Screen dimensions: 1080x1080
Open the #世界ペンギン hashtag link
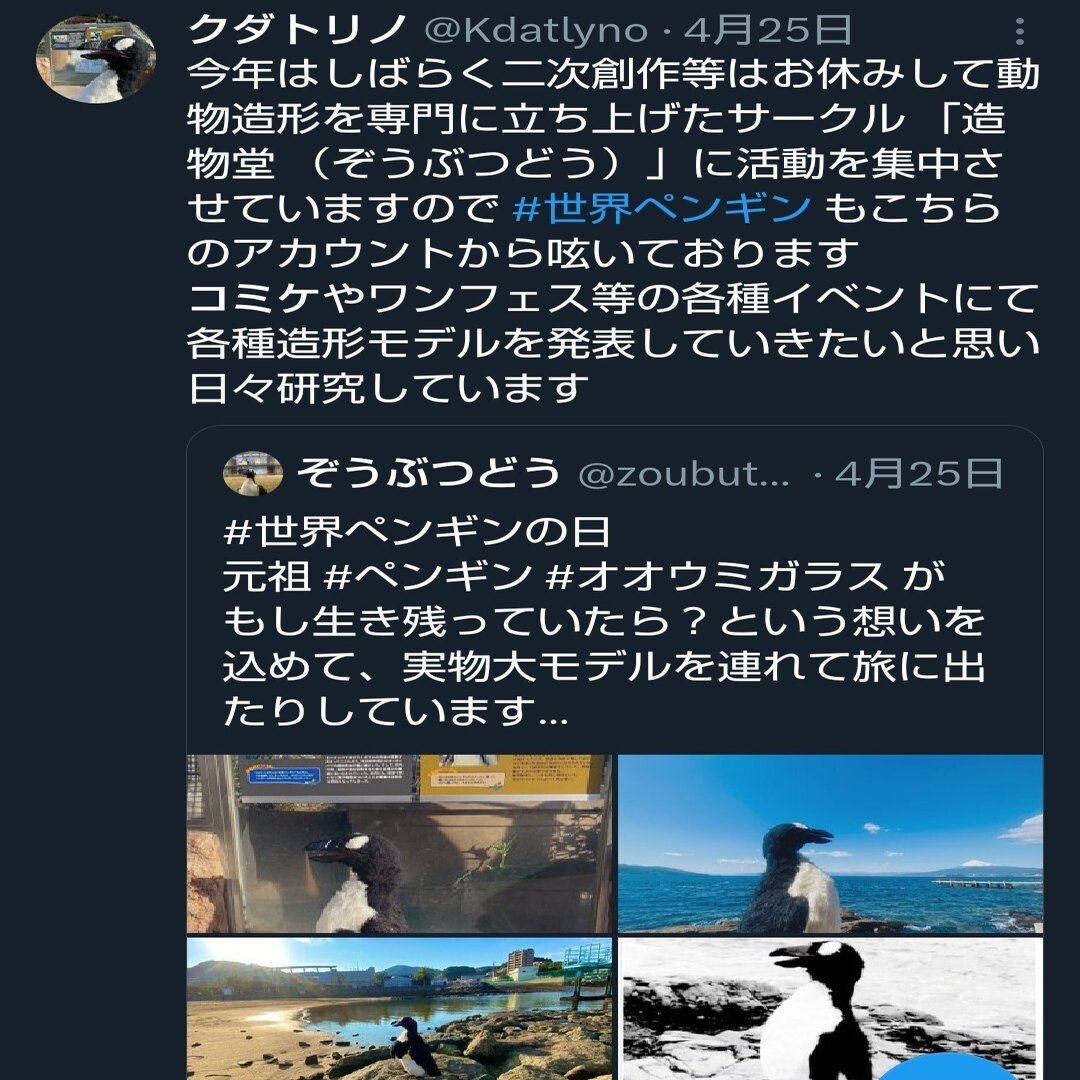(x=661, y=208)
